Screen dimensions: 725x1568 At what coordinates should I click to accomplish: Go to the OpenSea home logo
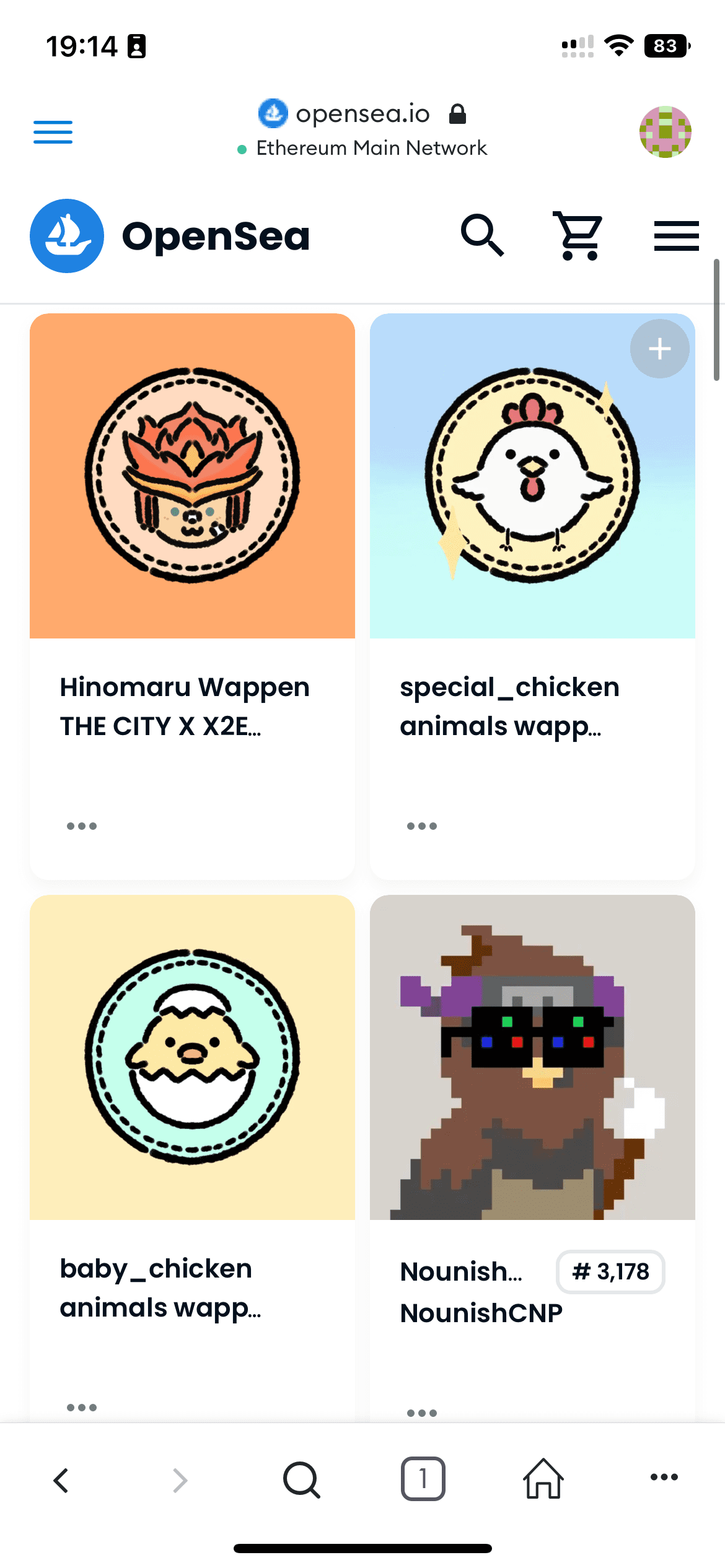[170, 236]
